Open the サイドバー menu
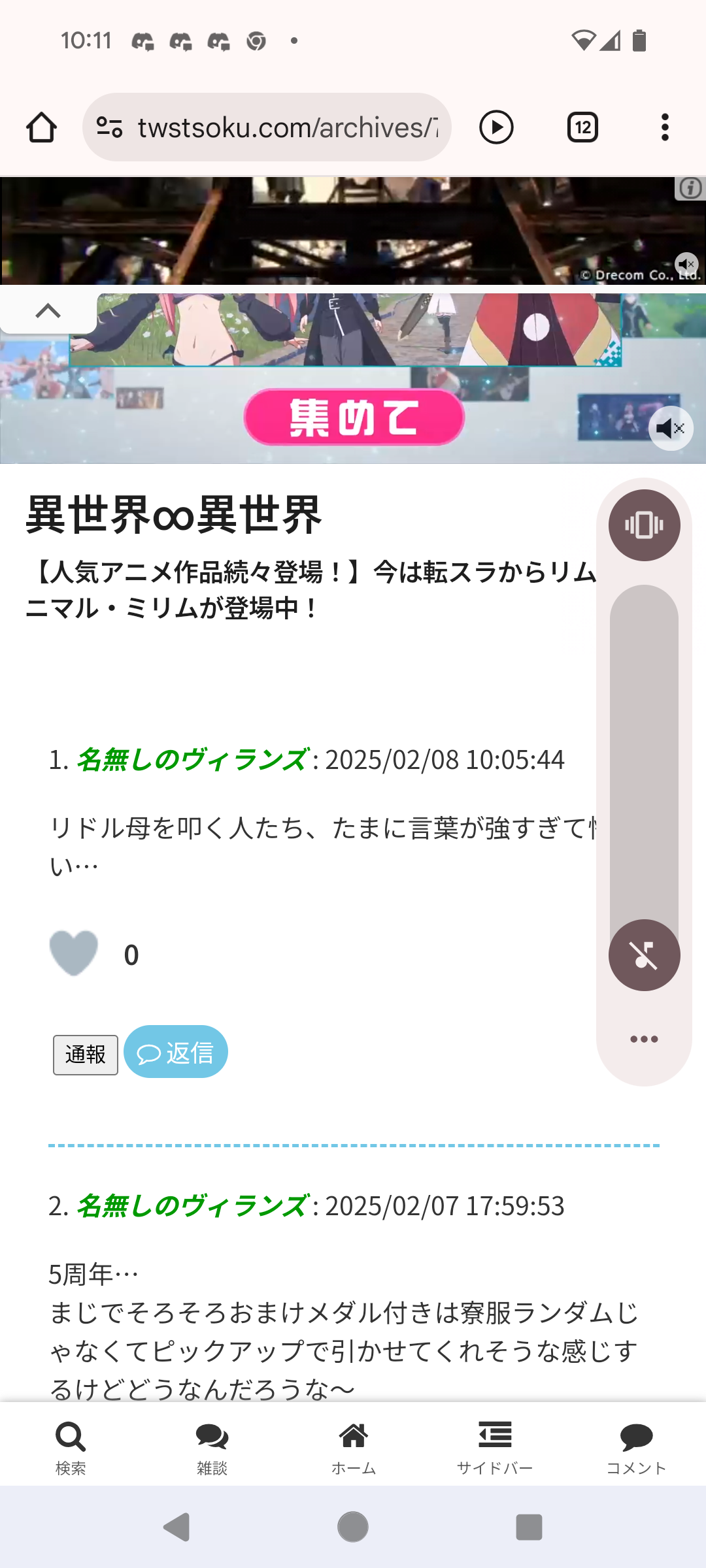Image resolution: width=706 pixels, height=1568 pixels. [495, 1448]
